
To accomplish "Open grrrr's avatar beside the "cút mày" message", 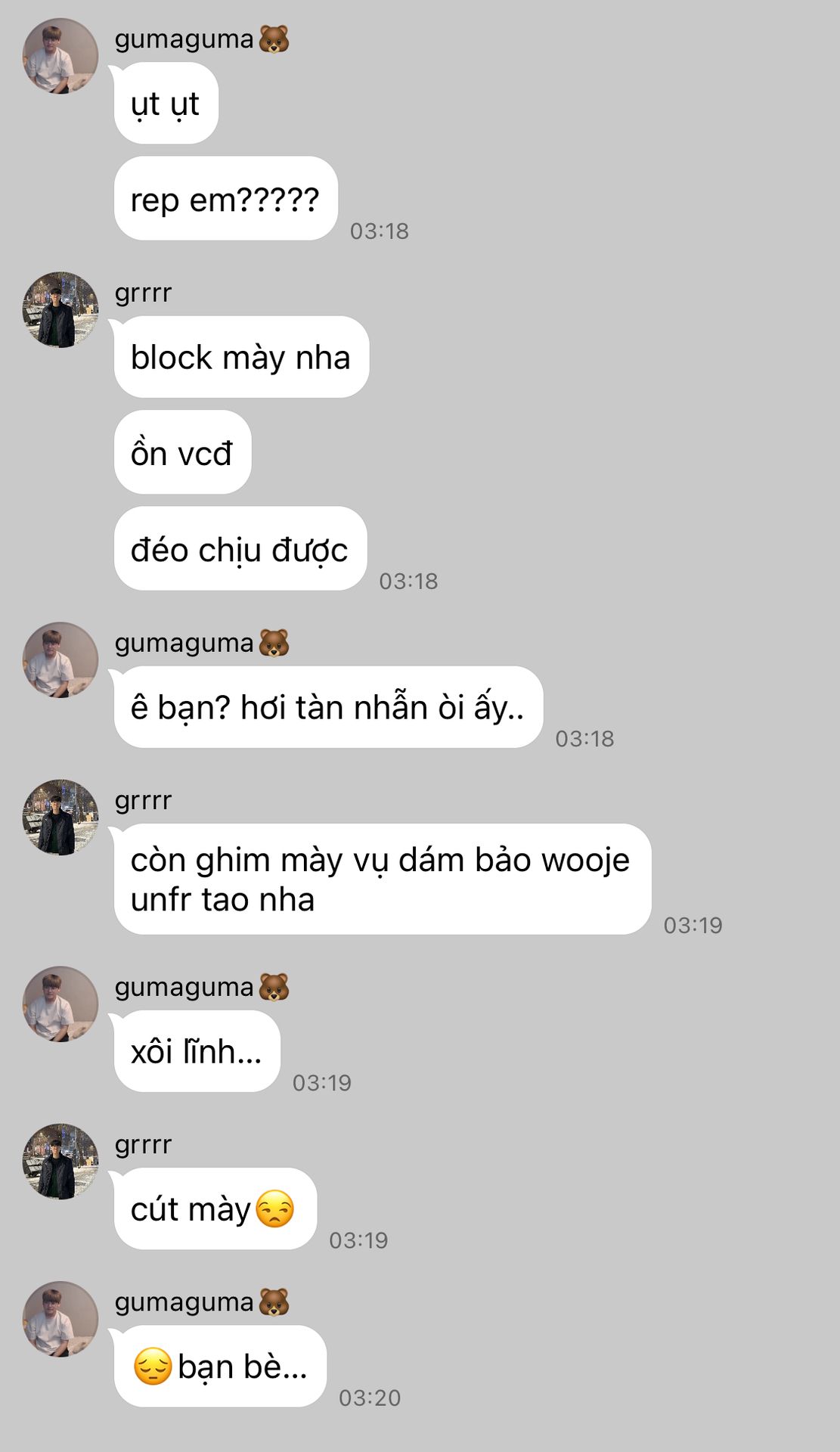I will click(x=60, y=1162).
